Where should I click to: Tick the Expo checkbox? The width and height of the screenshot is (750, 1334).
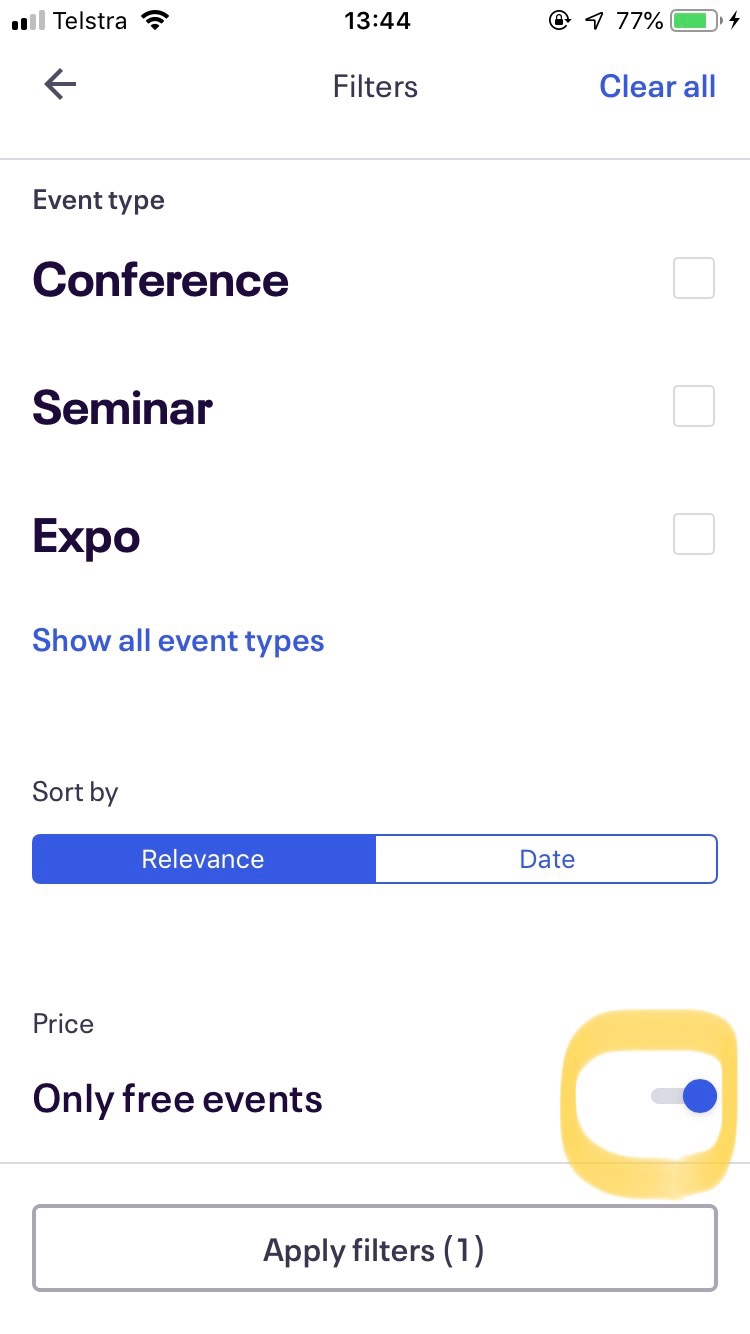[x=694, y=534]
